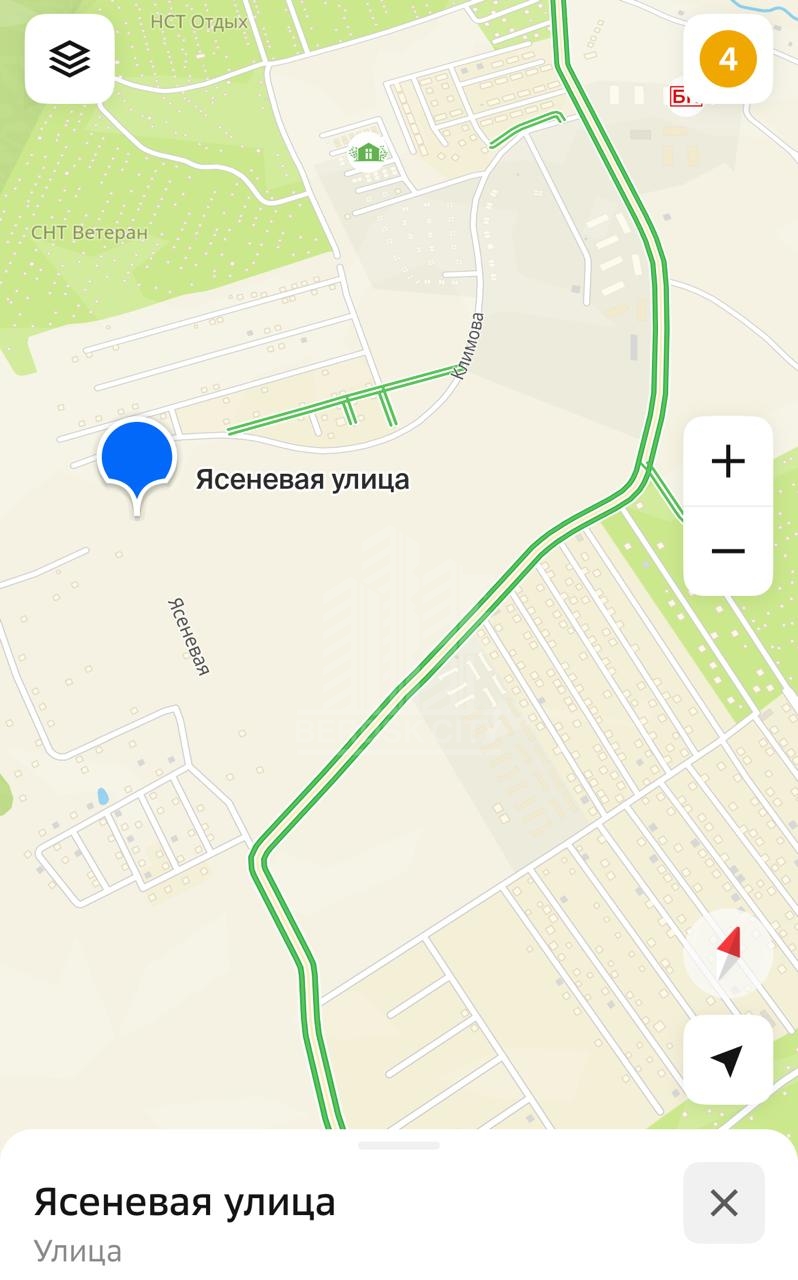Screen dimensions: 798x1280
Task: Tap the green house marker on the map
Action: (x=368, y=152)
